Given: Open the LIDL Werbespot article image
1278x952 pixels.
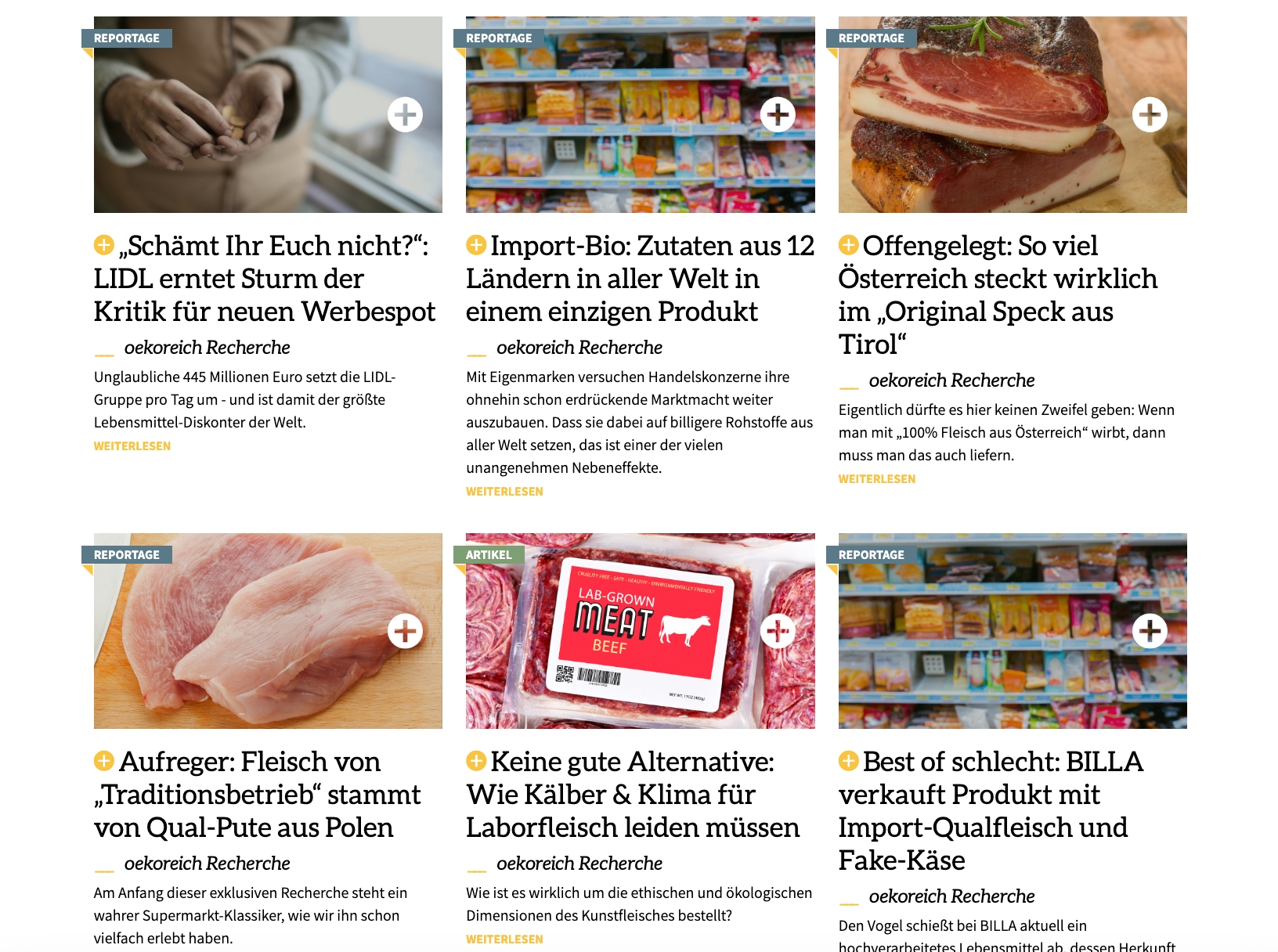Looking at the screenshot, I should pos(268,114).
